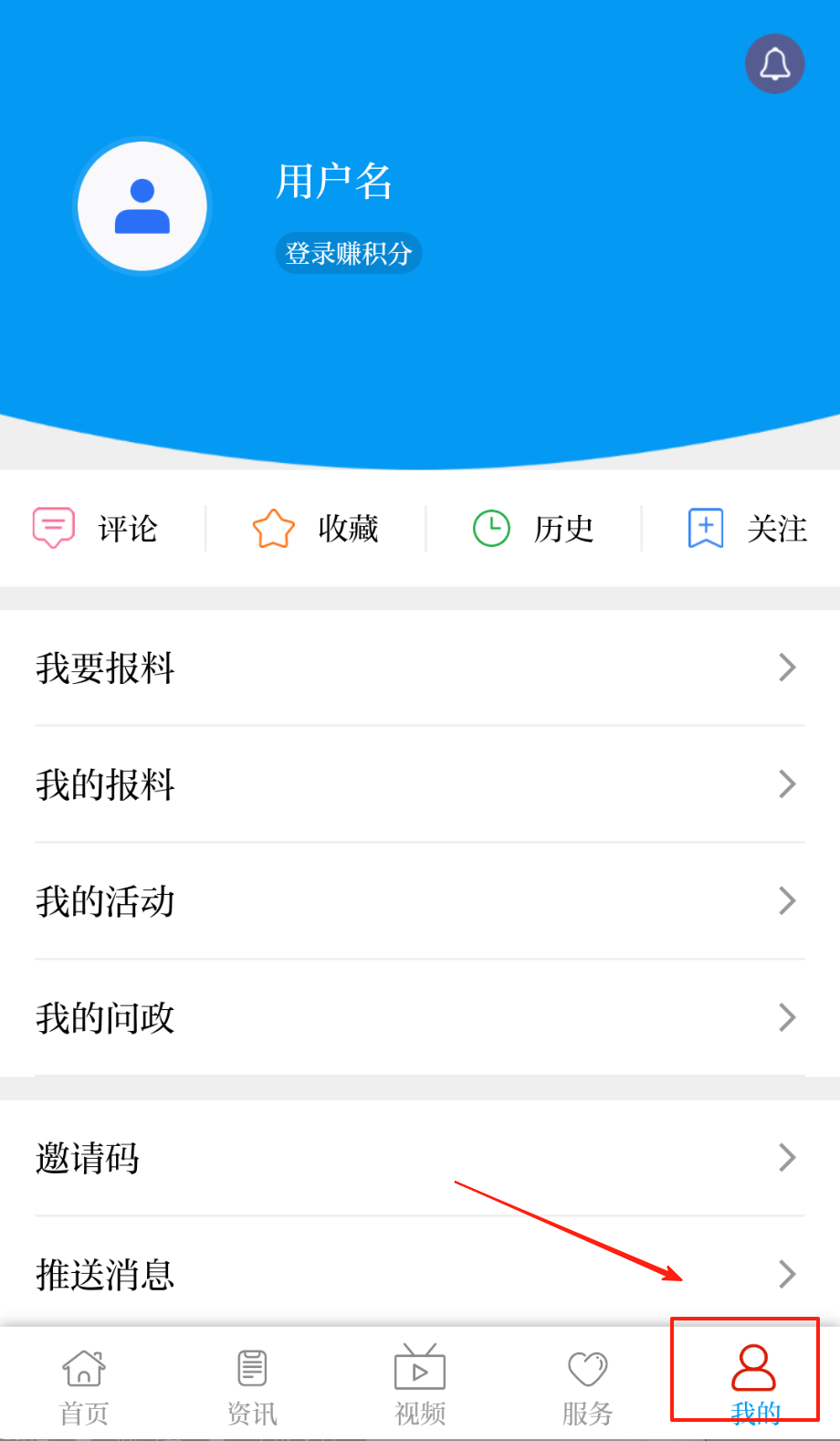This screenshot has height=1441, width=840.
Task: View 历史 browsing history
Action: (x=533, y=529)
